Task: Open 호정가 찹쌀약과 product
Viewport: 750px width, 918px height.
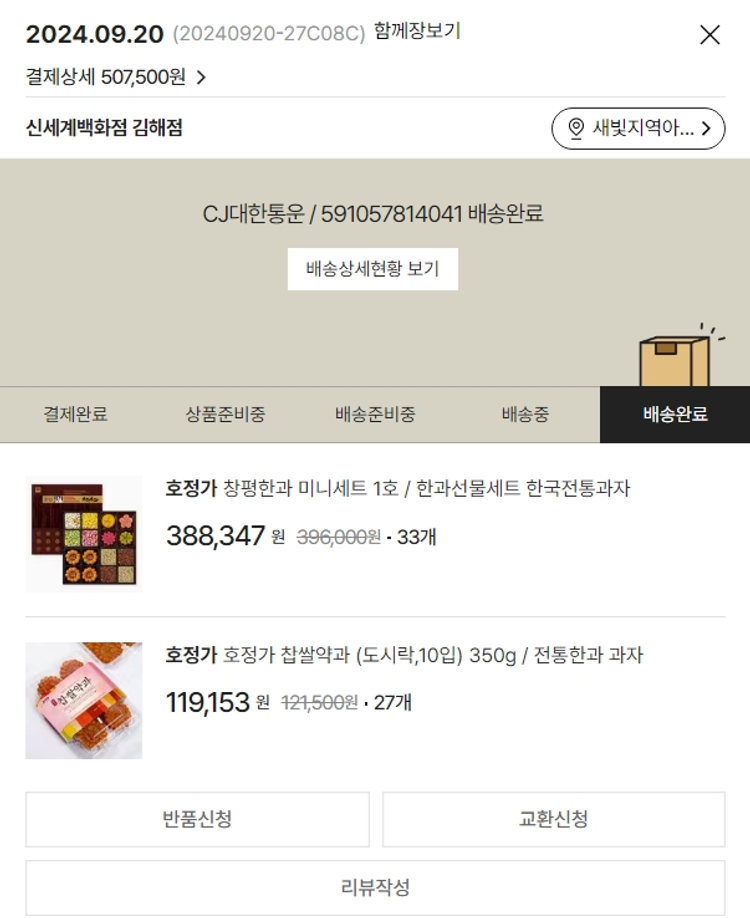Action: [404, 656]
